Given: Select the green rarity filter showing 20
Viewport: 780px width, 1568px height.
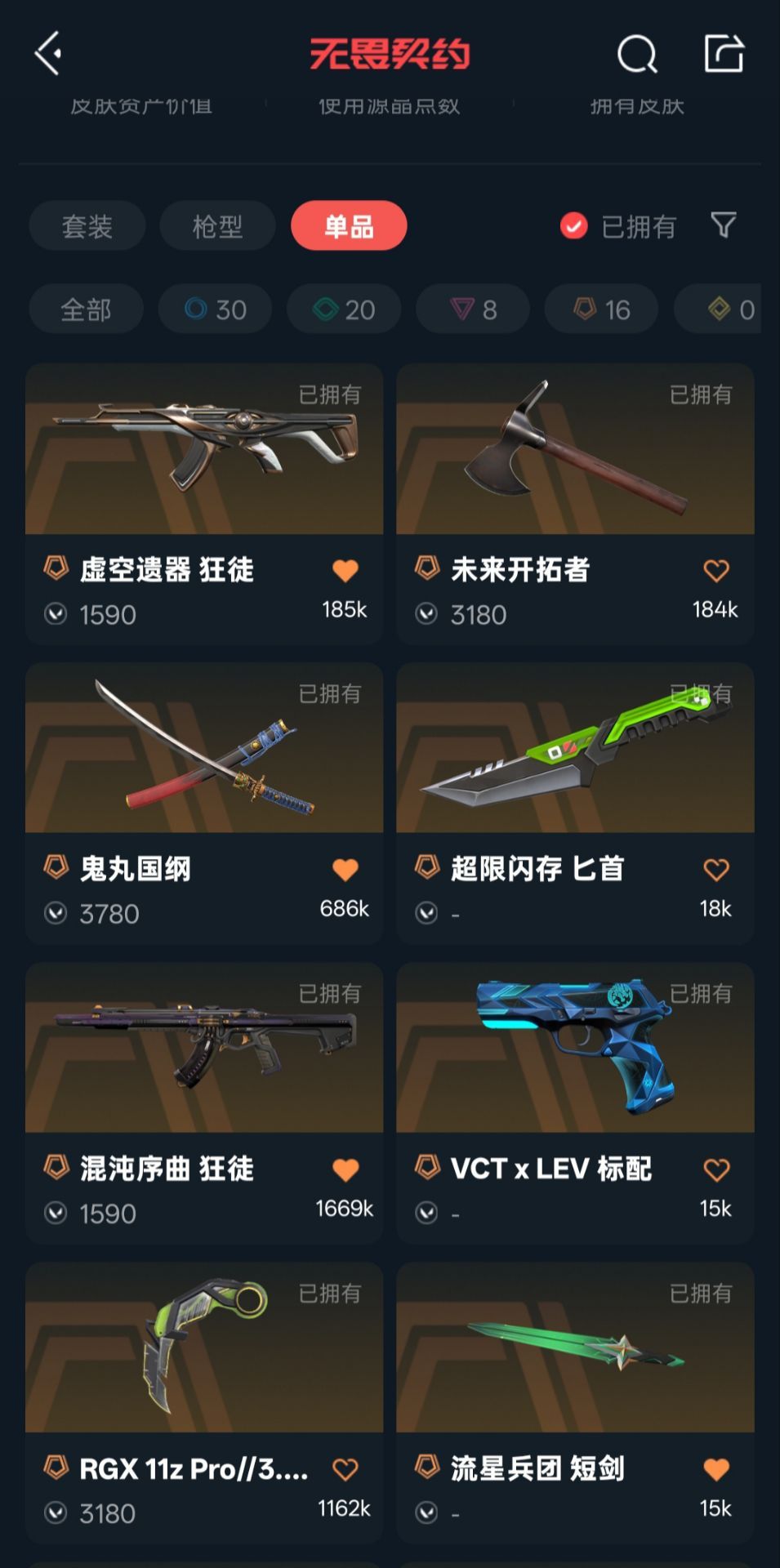Looking at the screenshot, I should click(x=343, y=309).
